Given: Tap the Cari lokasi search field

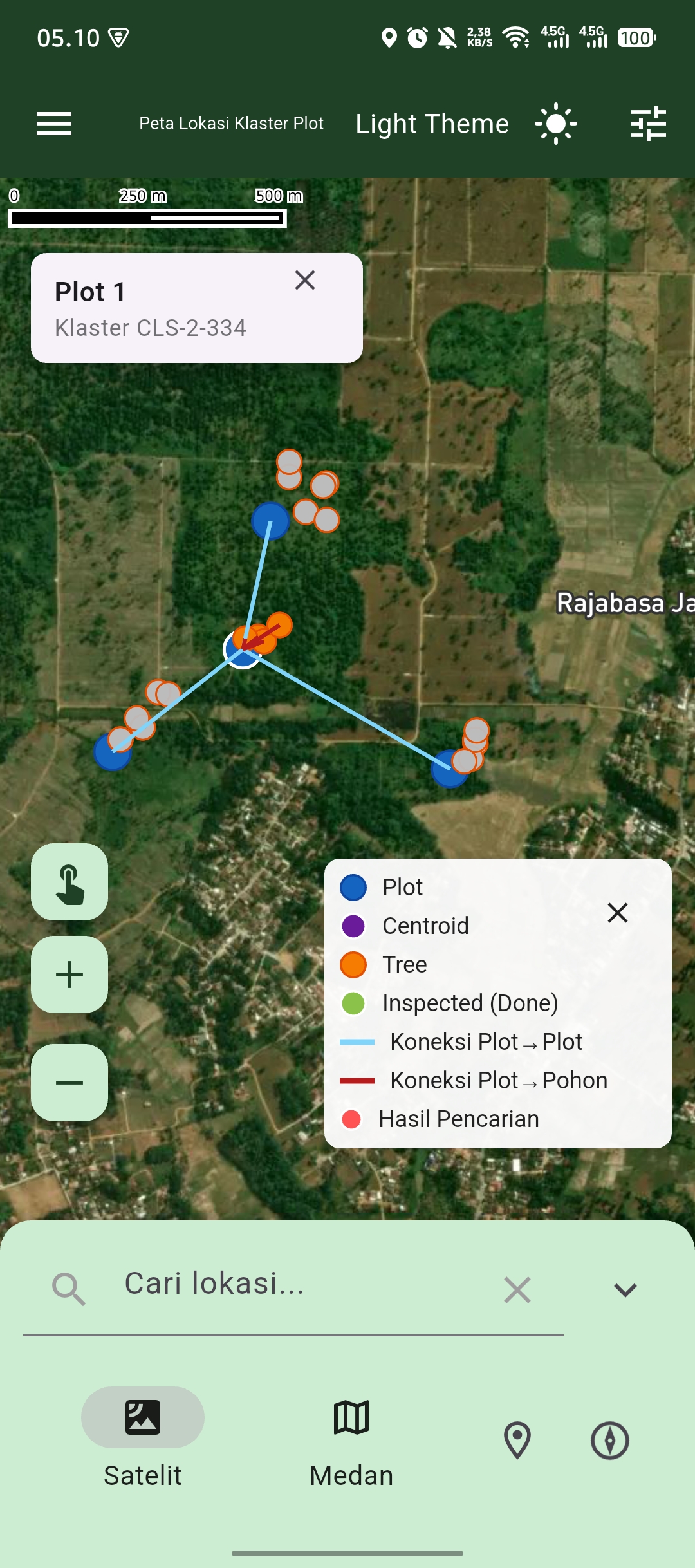Looking at the screenshot, I should pyautogui.click(x=257, y=1284).
